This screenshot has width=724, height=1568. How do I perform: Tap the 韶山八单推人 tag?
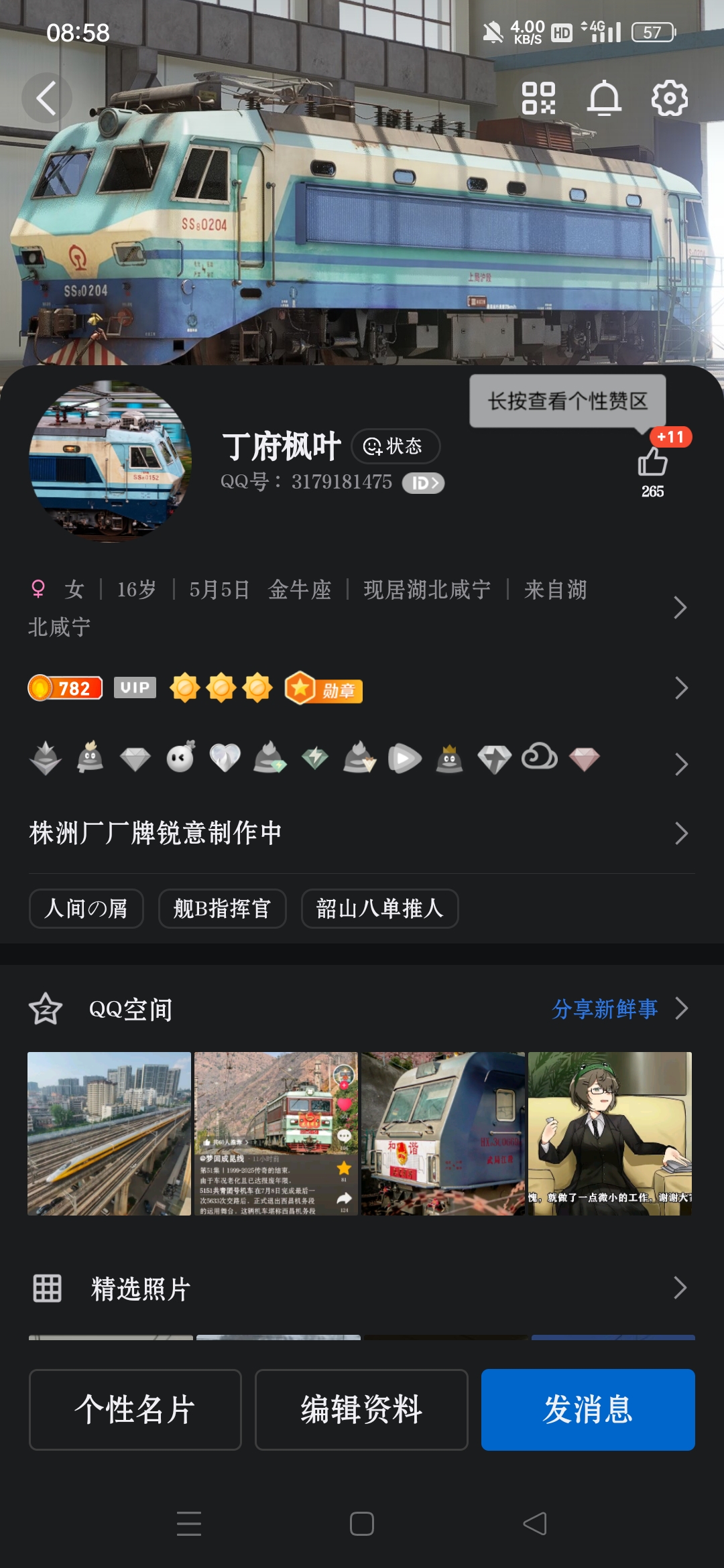coord(379,909)
